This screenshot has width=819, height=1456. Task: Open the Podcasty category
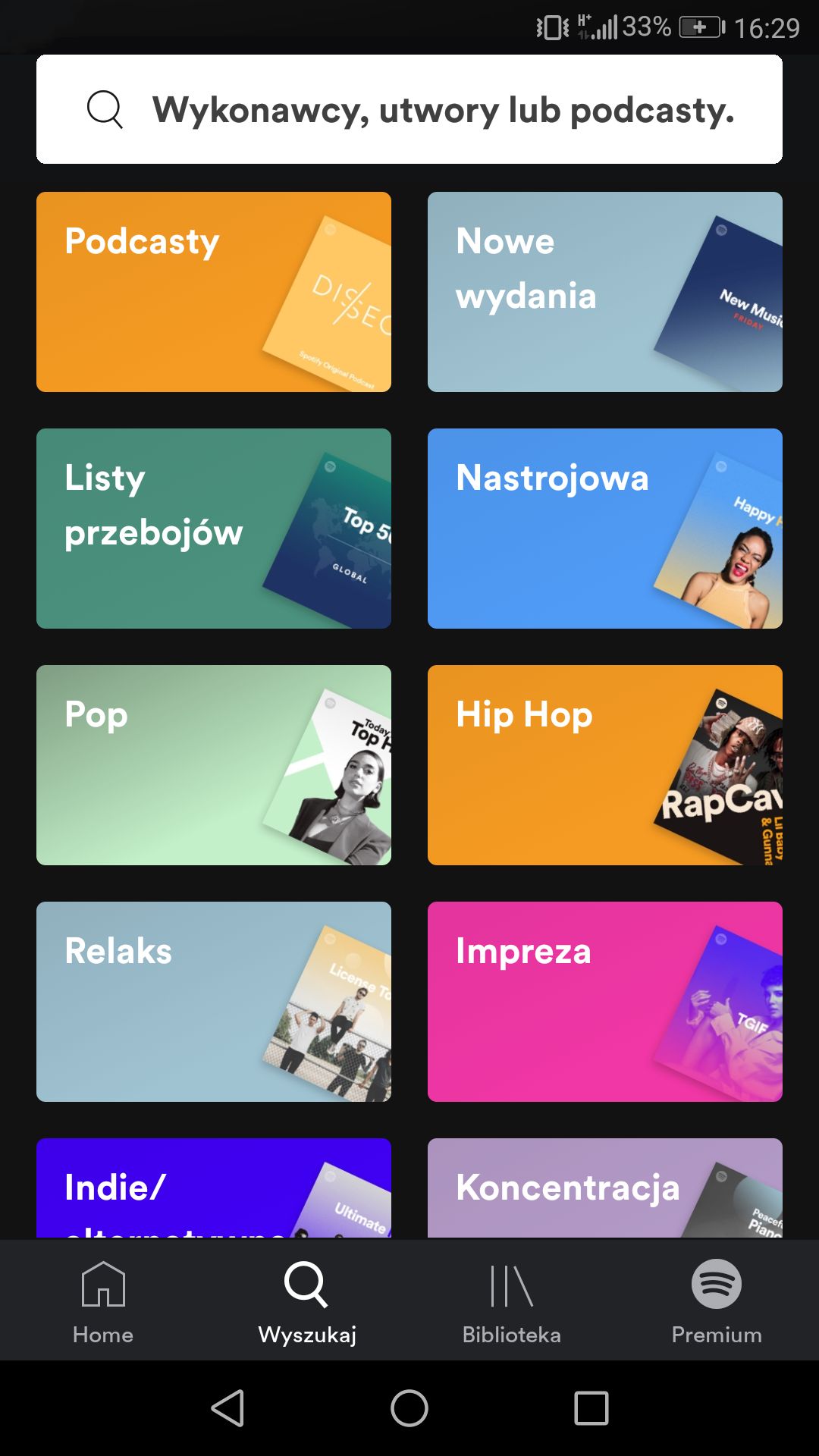pyautogui.click(x=214, y=292)
